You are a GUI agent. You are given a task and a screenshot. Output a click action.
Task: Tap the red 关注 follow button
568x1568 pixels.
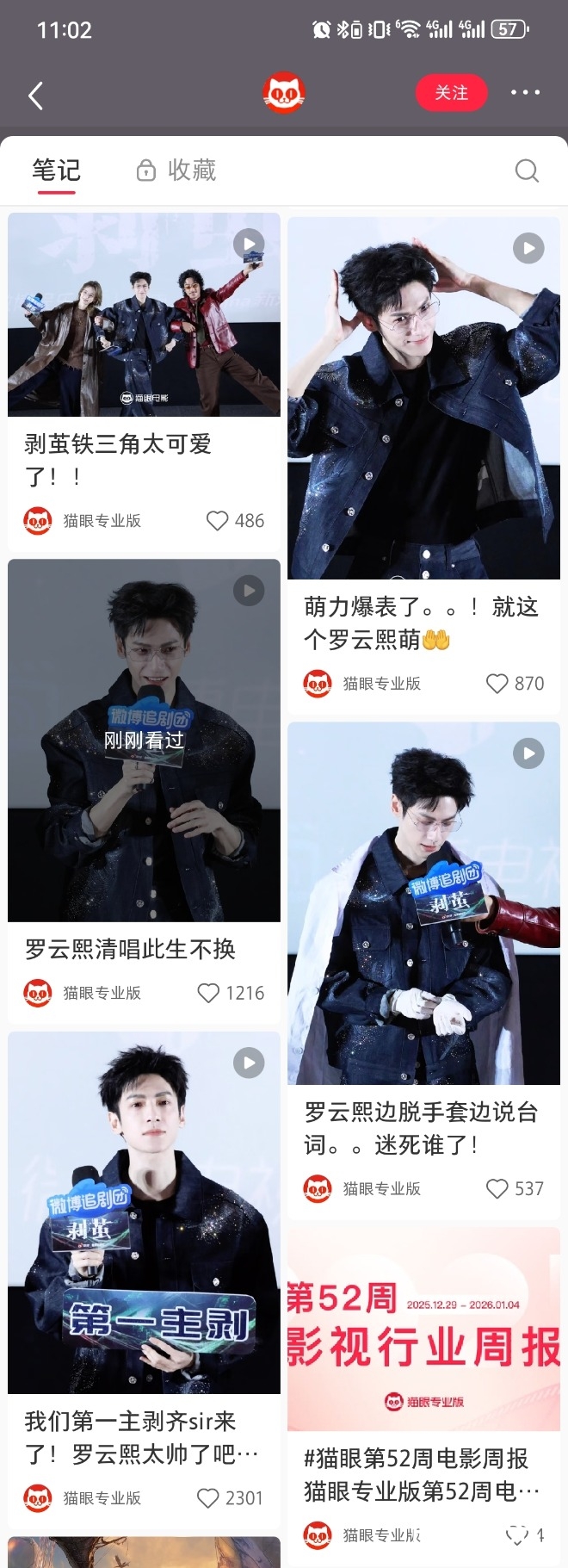point(451,93)
